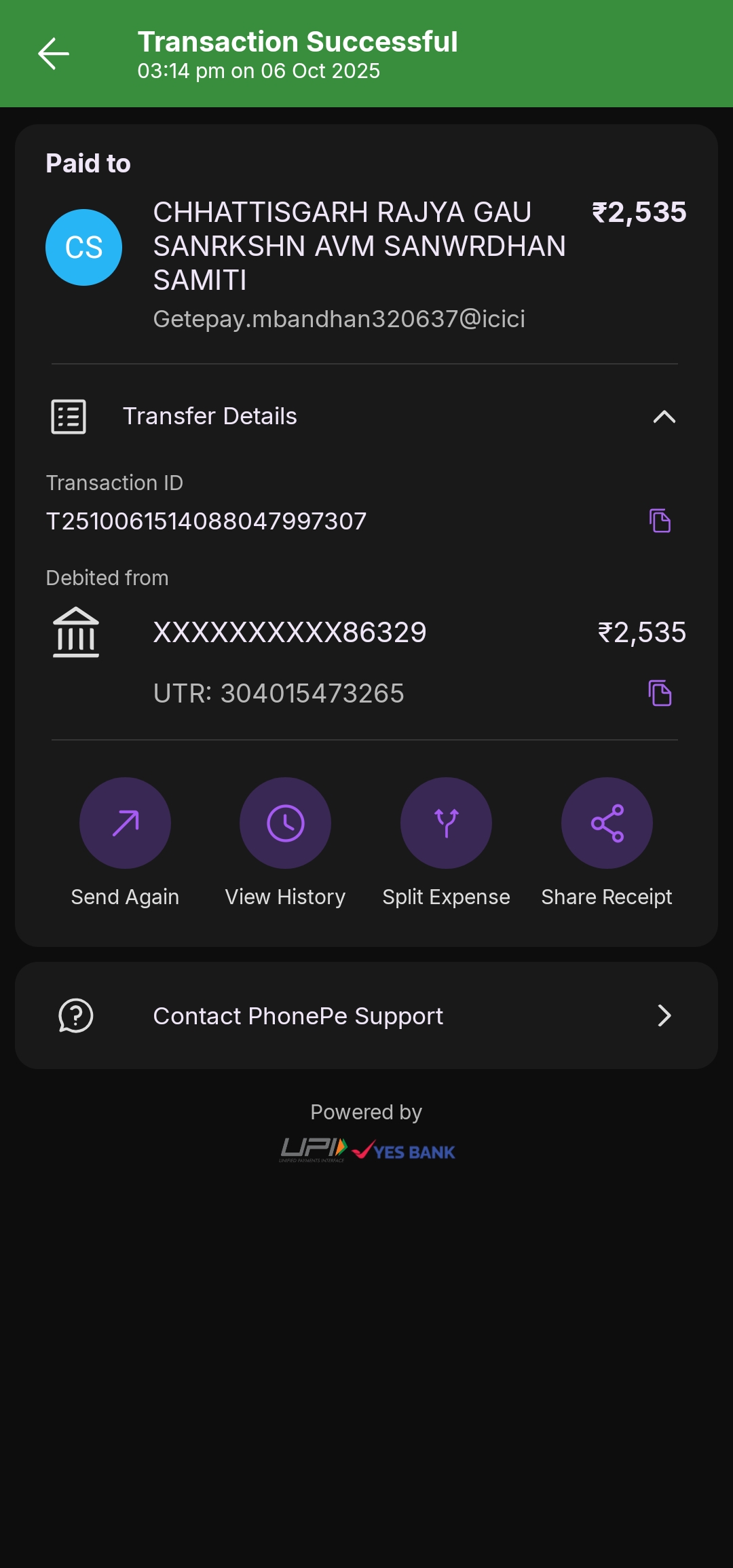Screen dimensions: 733x1568
Task: Go back using the top arrow
Action: point(54,54)
